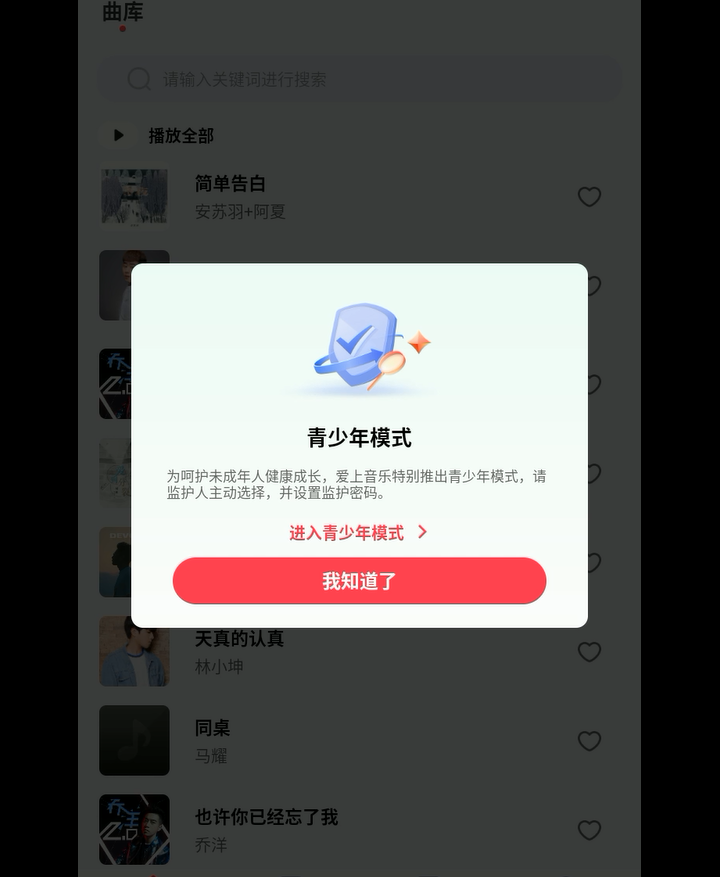Click the music-note placeholder on 同桌 album cover
The width and height of the screenshot is (720, 877).
(x=134, y=740)
